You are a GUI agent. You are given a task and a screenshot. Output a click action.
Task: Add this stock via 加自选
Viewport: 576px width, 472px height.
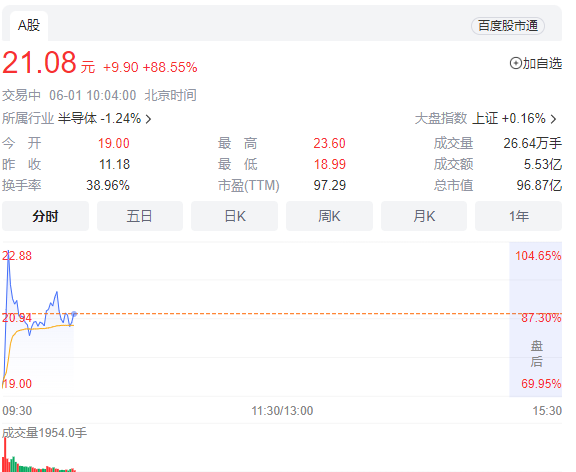point(536,64)
